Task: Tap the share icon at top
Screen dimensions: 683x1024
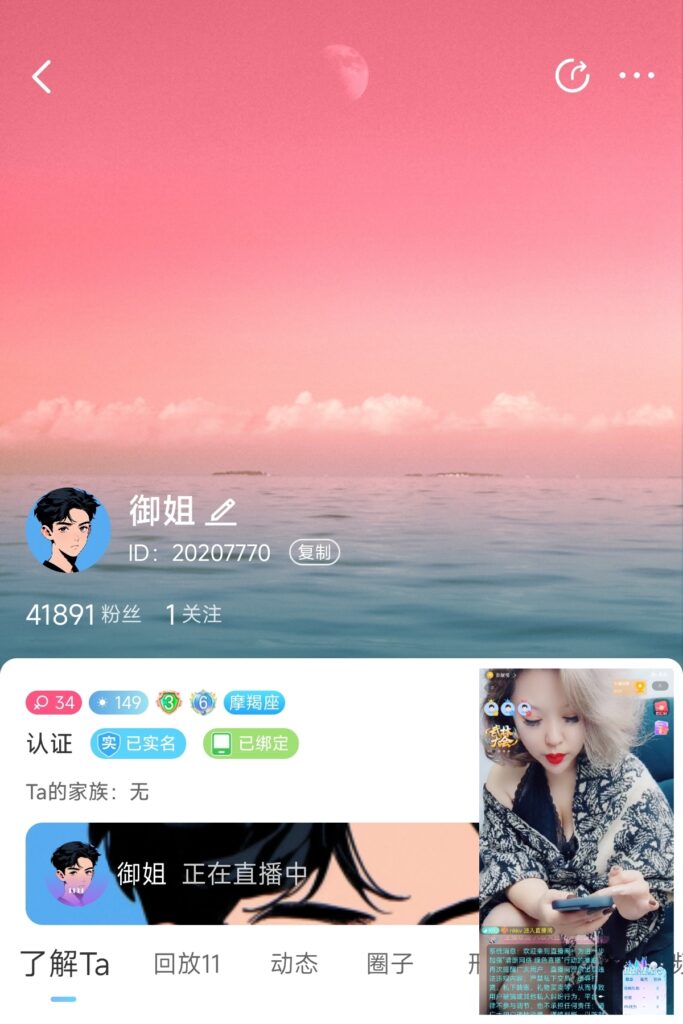Action: pyautogui.click(x=572, y=76)
